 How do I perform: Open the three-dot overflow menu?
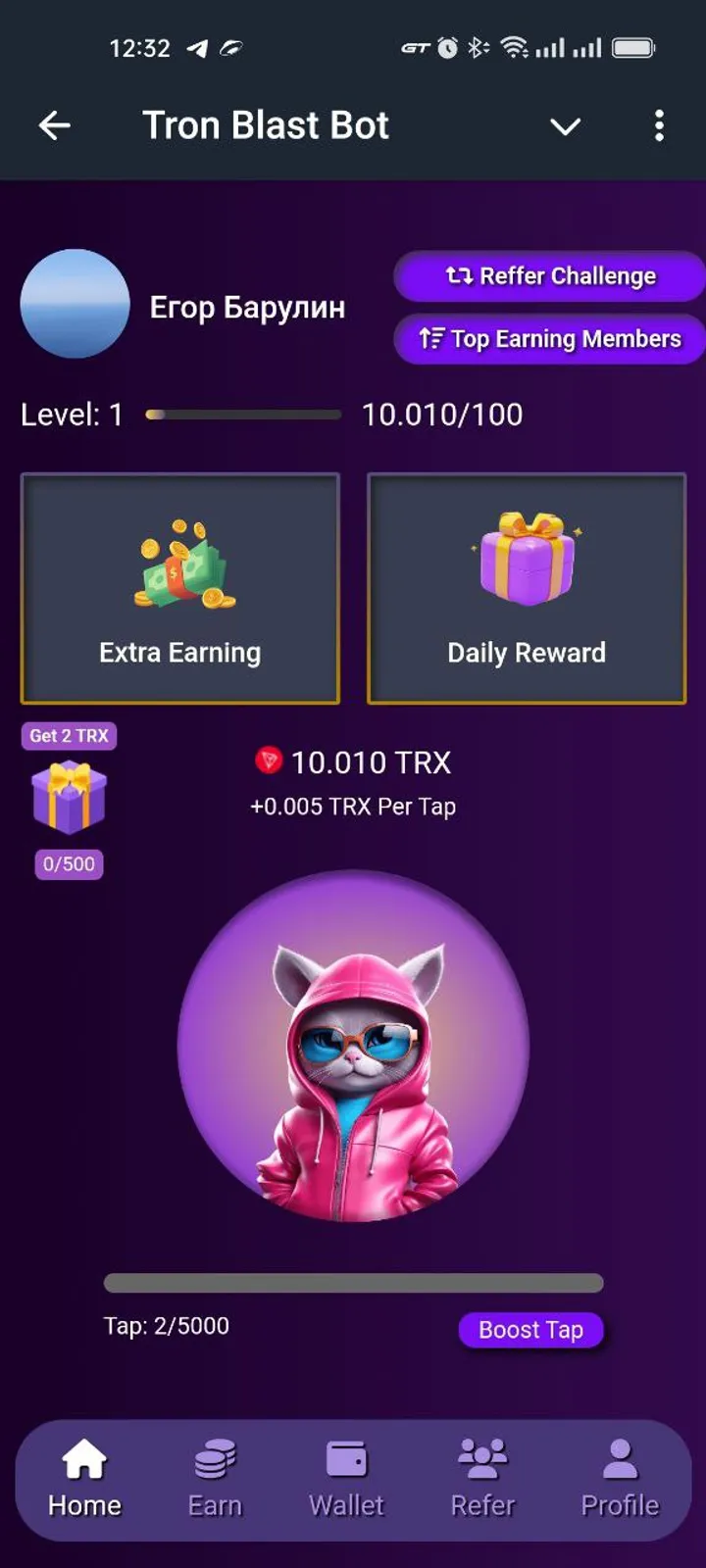click(x=659, y=125)
